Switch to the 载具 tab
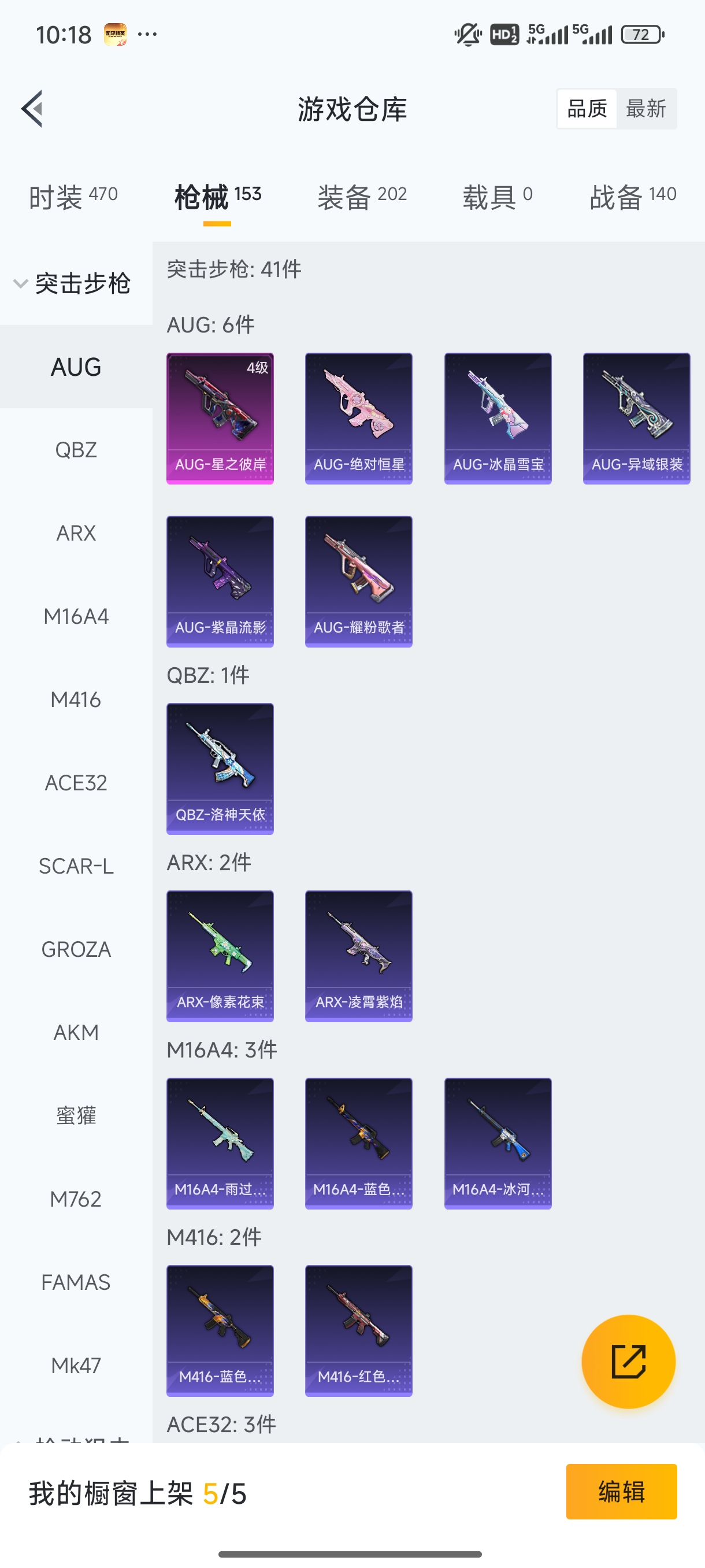This screenshot has height=1568, width=705. coord(497,197)
